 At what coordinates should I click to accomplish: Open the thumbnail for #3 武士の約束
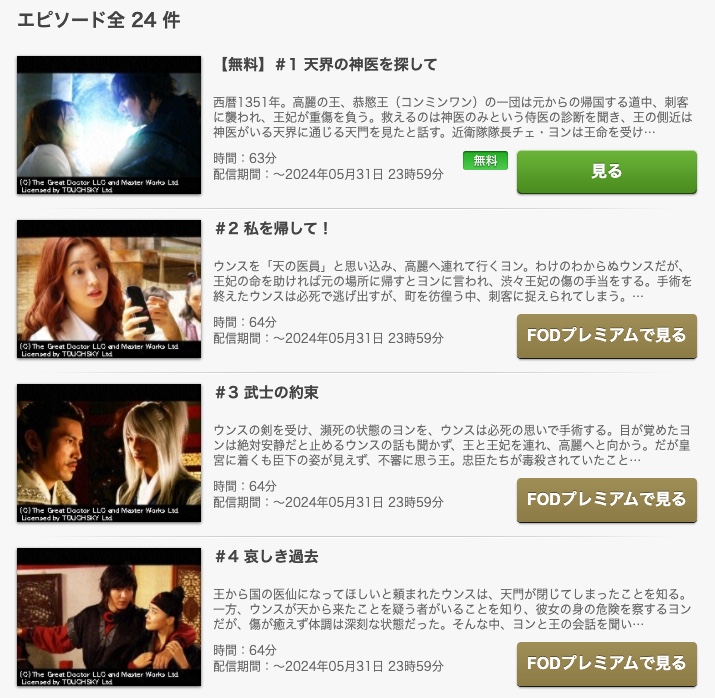[x=109, y=453]
